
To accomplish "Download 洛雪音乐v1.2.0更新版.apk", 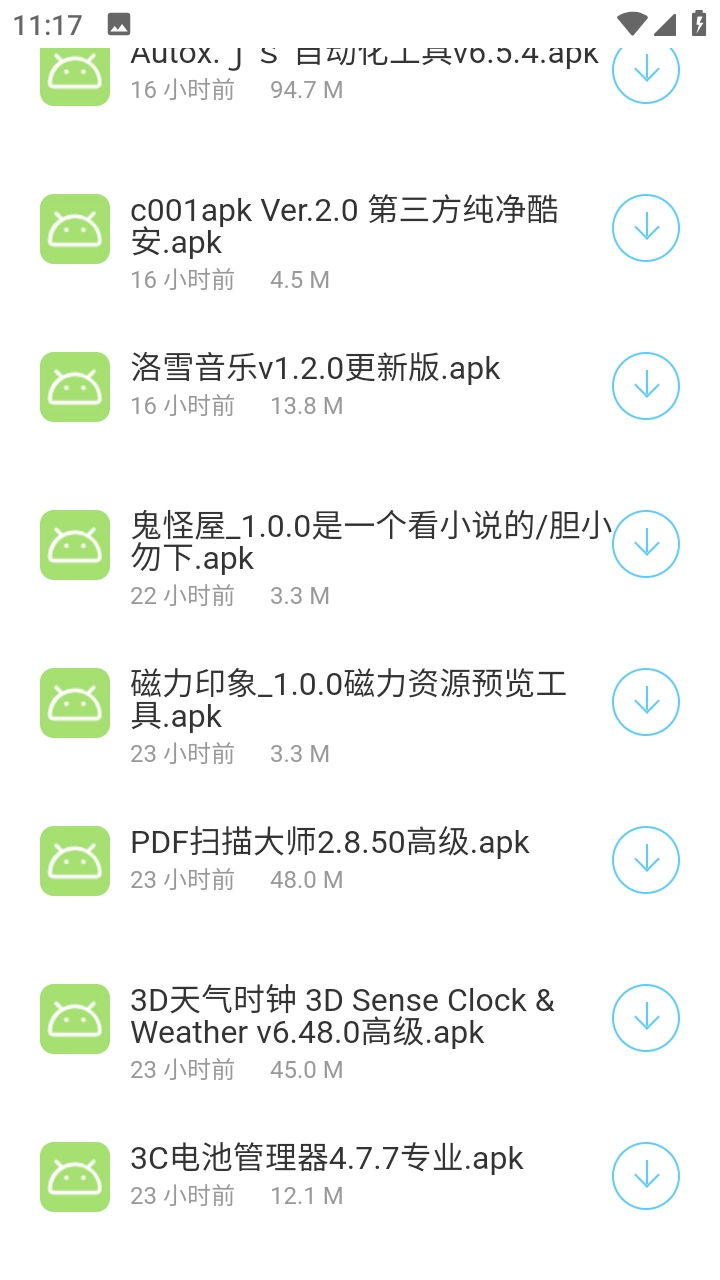I will pos(645,386).
